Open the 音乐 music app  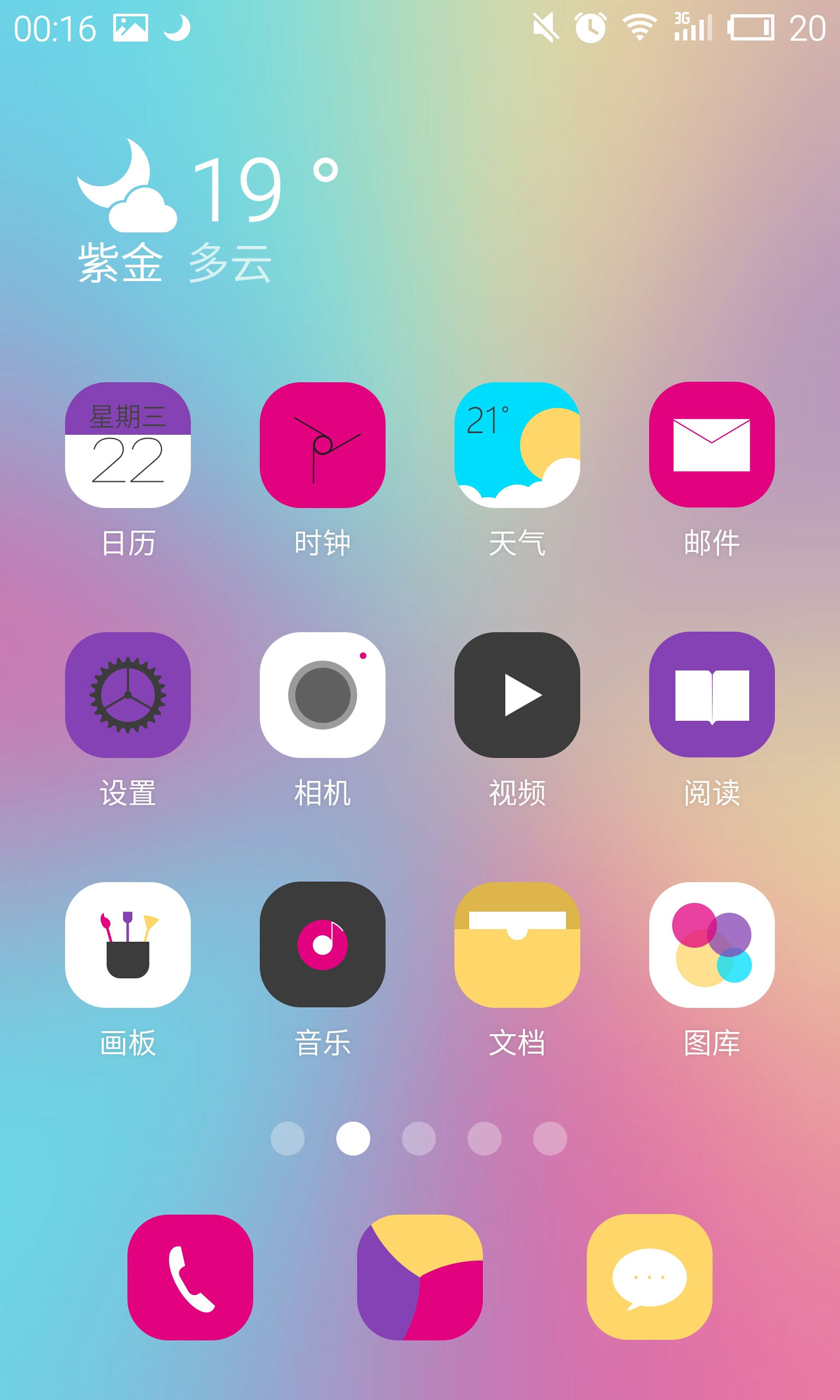[322, 944]
